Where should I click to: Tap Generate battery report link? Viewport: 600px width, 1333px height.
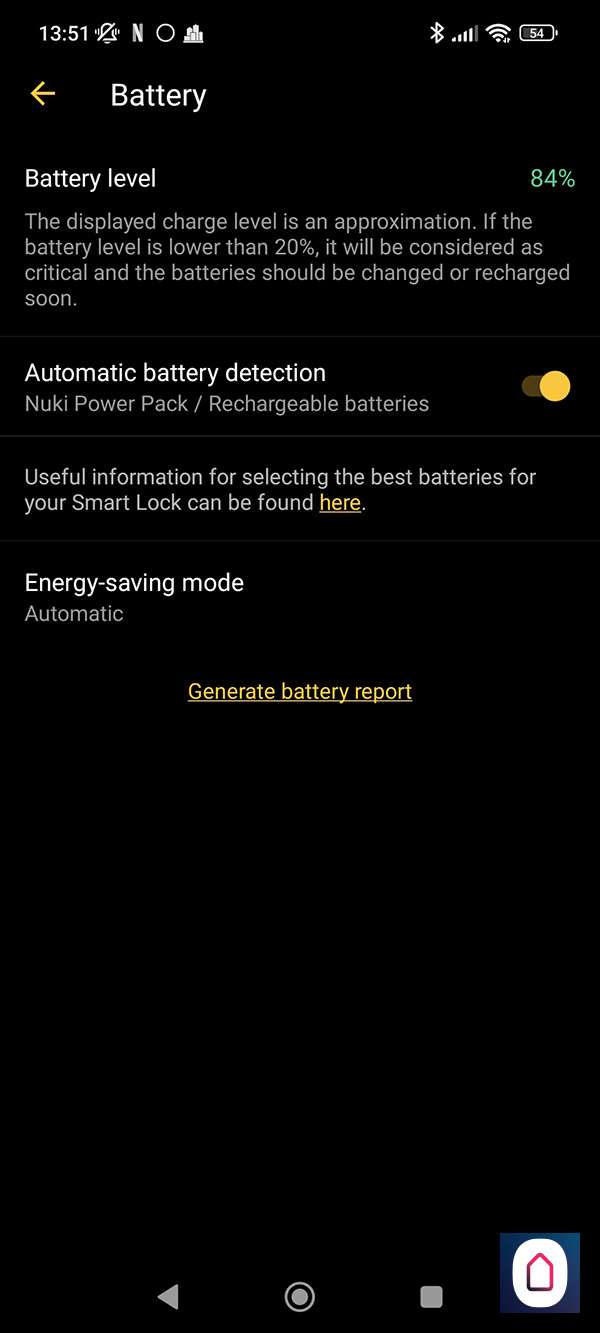pos(300,692)
